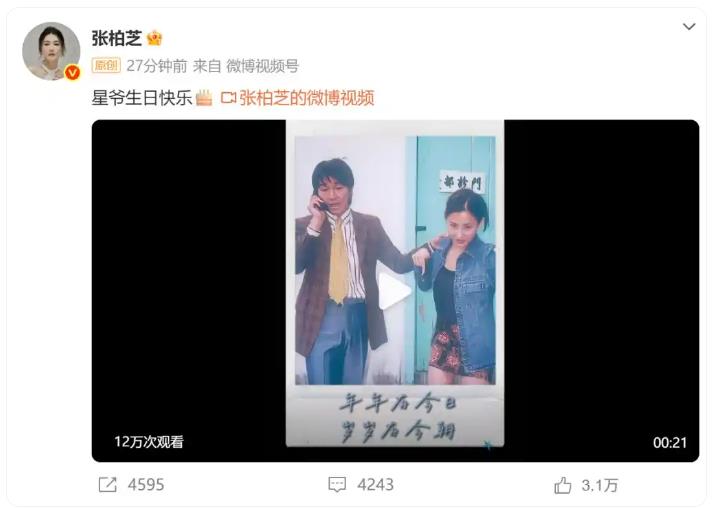Open 张柏芝's profile avatar
Viewport: 715px width, 508px height.
click(51, 51)
